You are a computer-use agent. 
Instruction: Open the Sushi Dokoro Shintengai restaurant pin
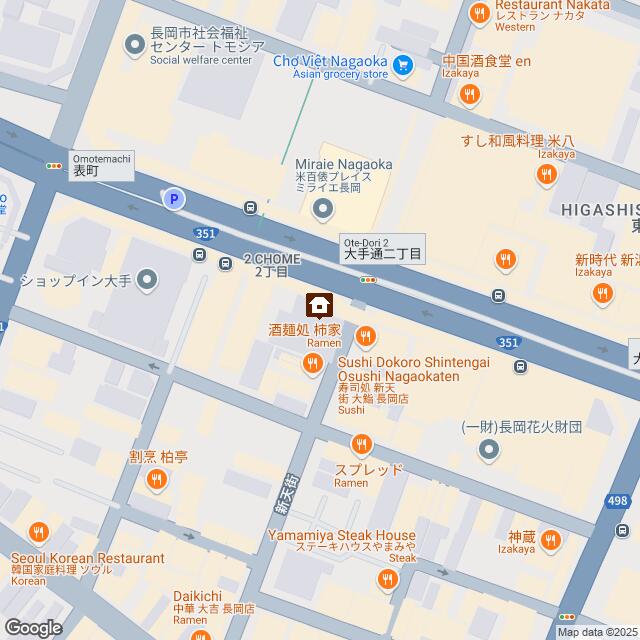(x=314, y=369)
